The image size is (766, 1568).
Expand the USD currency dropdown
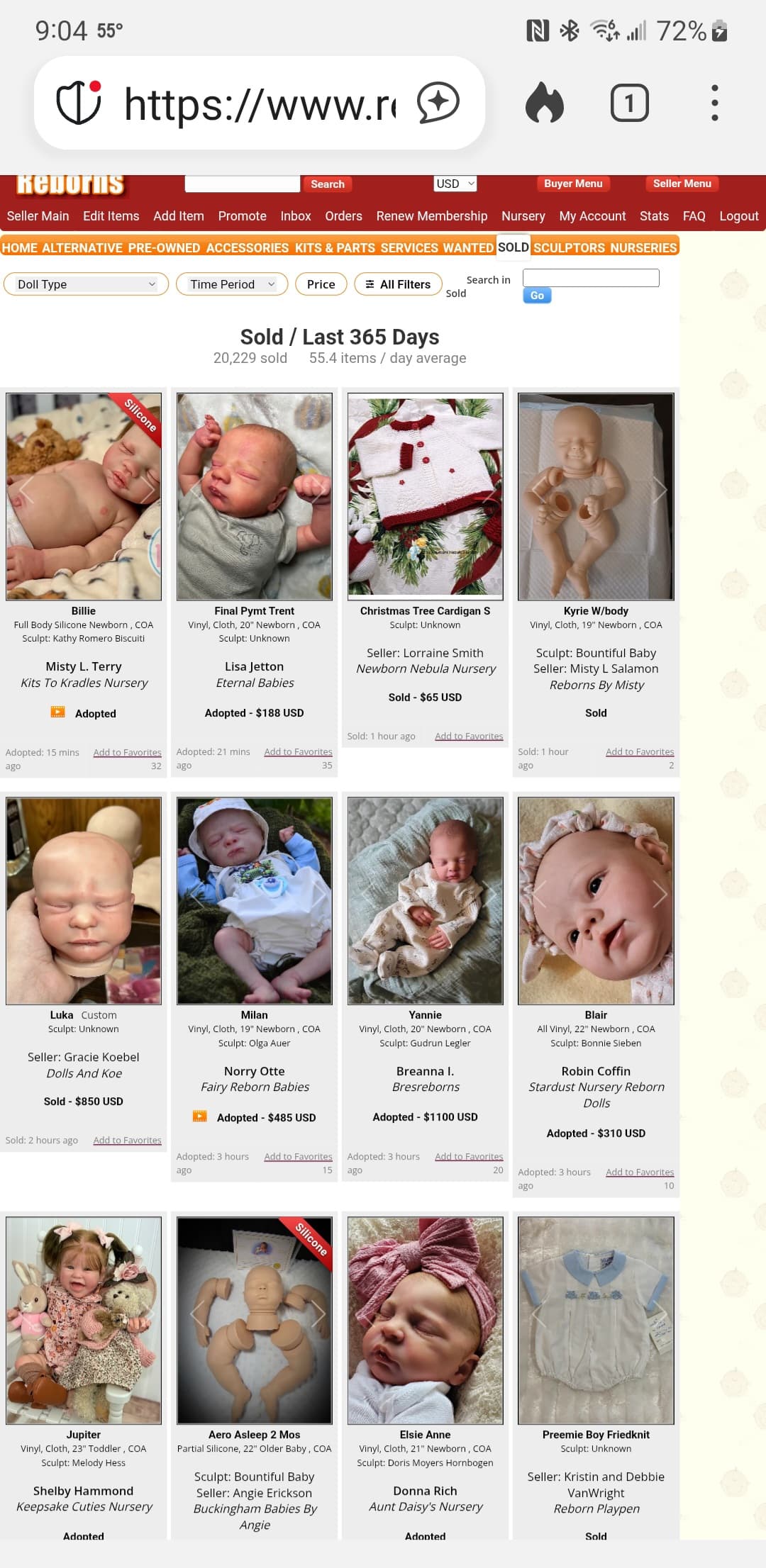pos(455,184)
